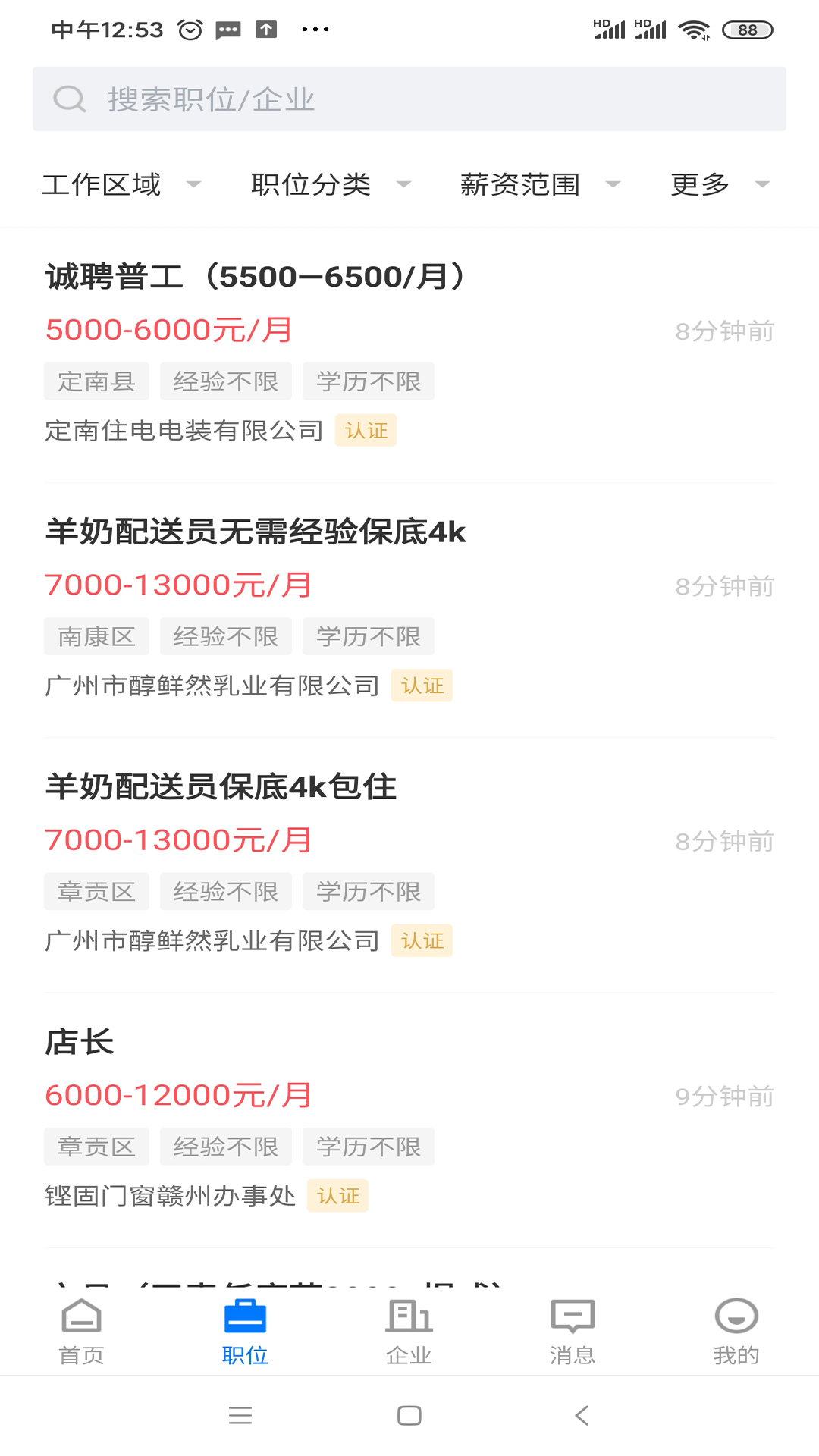Open the 羊奶配送员保底4k包住 listing

(409, 865)
